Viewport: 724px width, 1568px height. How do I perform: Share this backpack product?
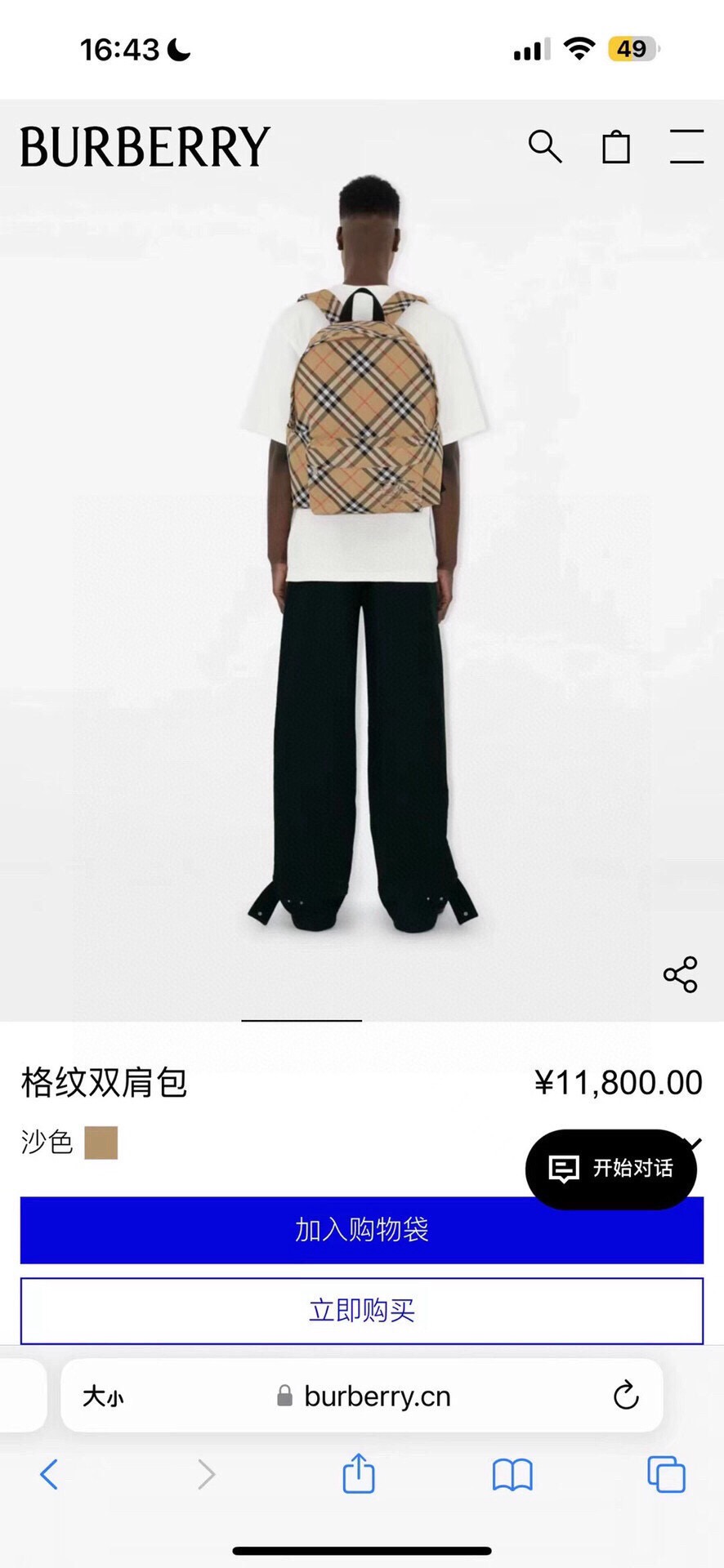point(680,974)
